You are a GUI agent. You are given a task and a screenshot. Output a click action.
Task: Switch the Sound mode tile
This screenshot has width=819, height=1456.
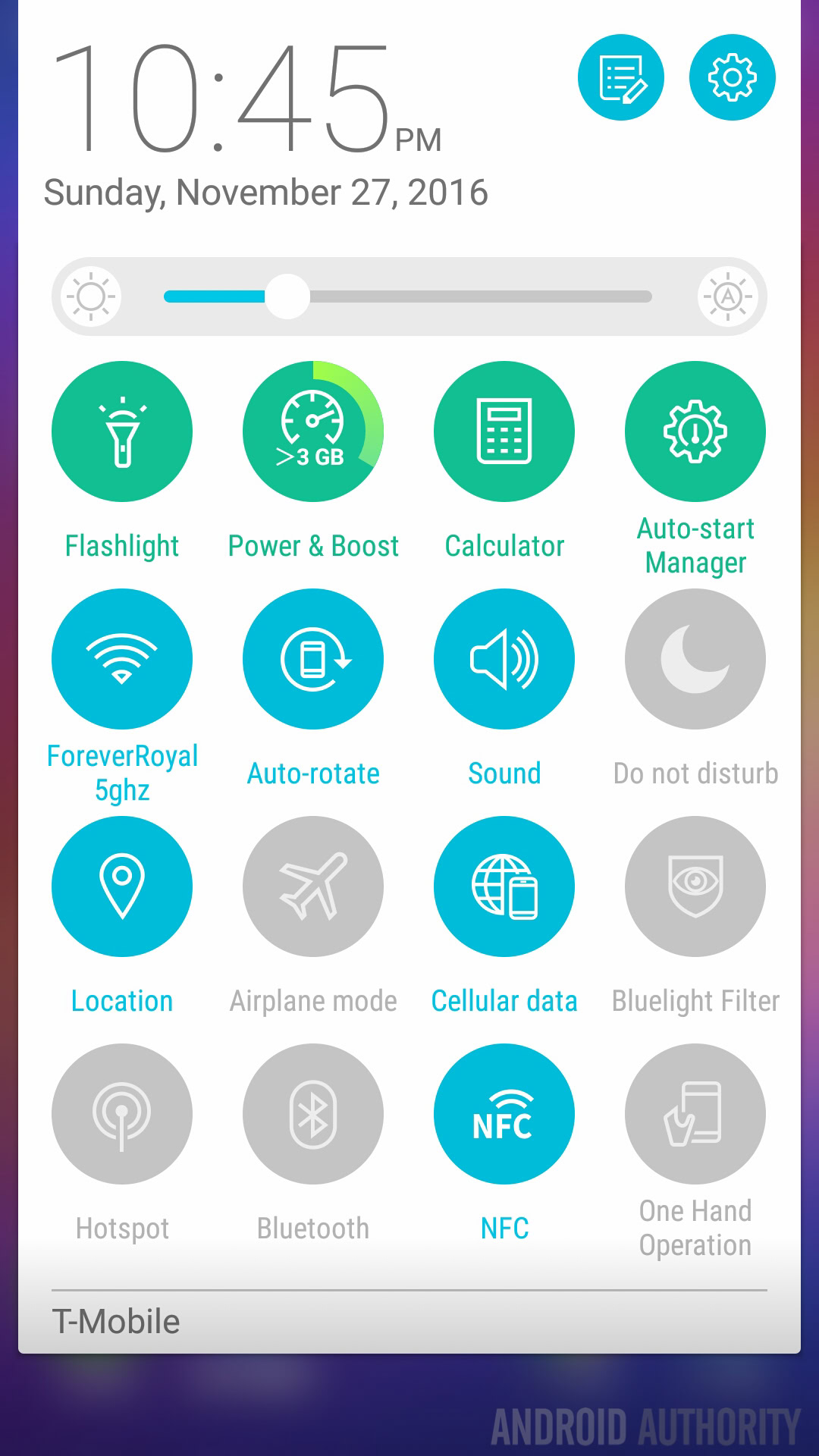coord(504,659)
